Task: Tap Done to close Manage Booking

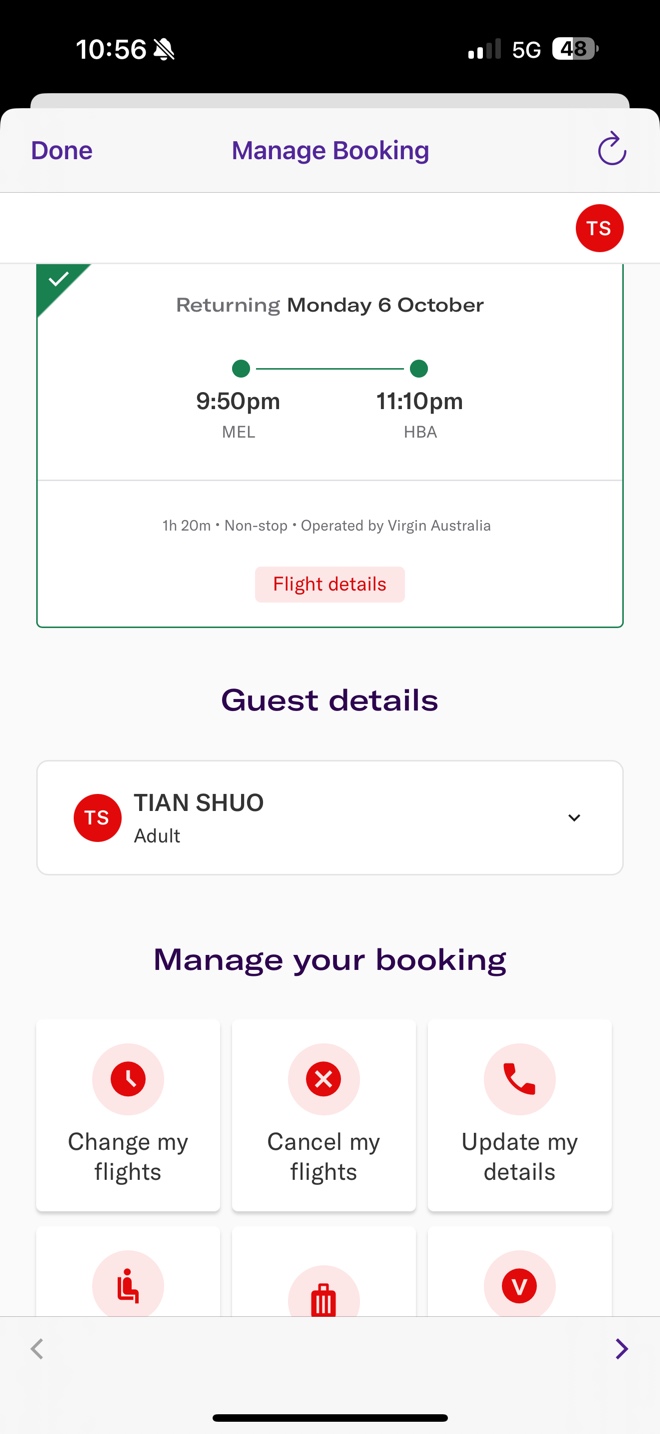Action: tap(62, 151)
